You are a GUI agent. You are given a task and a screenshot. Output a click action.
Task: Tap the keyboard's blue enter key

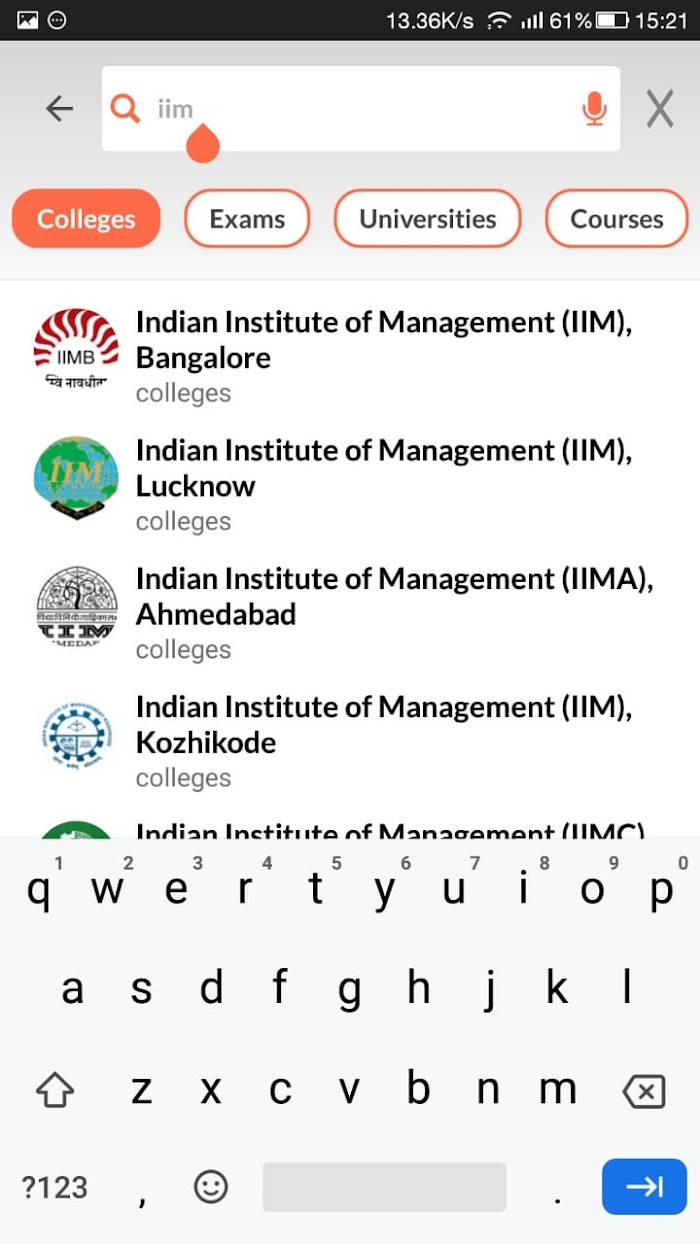click(644, 1187)
